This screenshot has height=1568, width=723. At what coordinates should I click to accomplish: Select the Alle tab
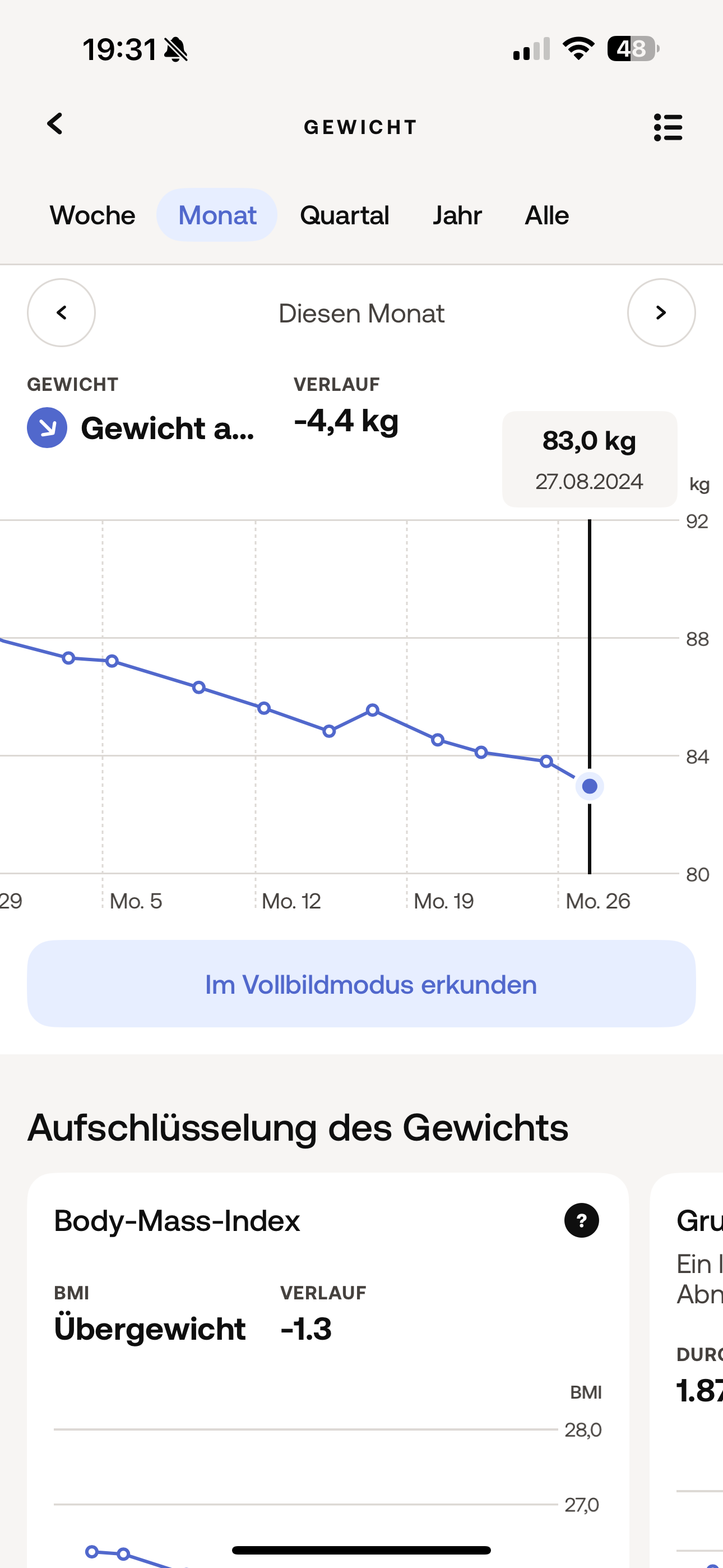(546, 215)
